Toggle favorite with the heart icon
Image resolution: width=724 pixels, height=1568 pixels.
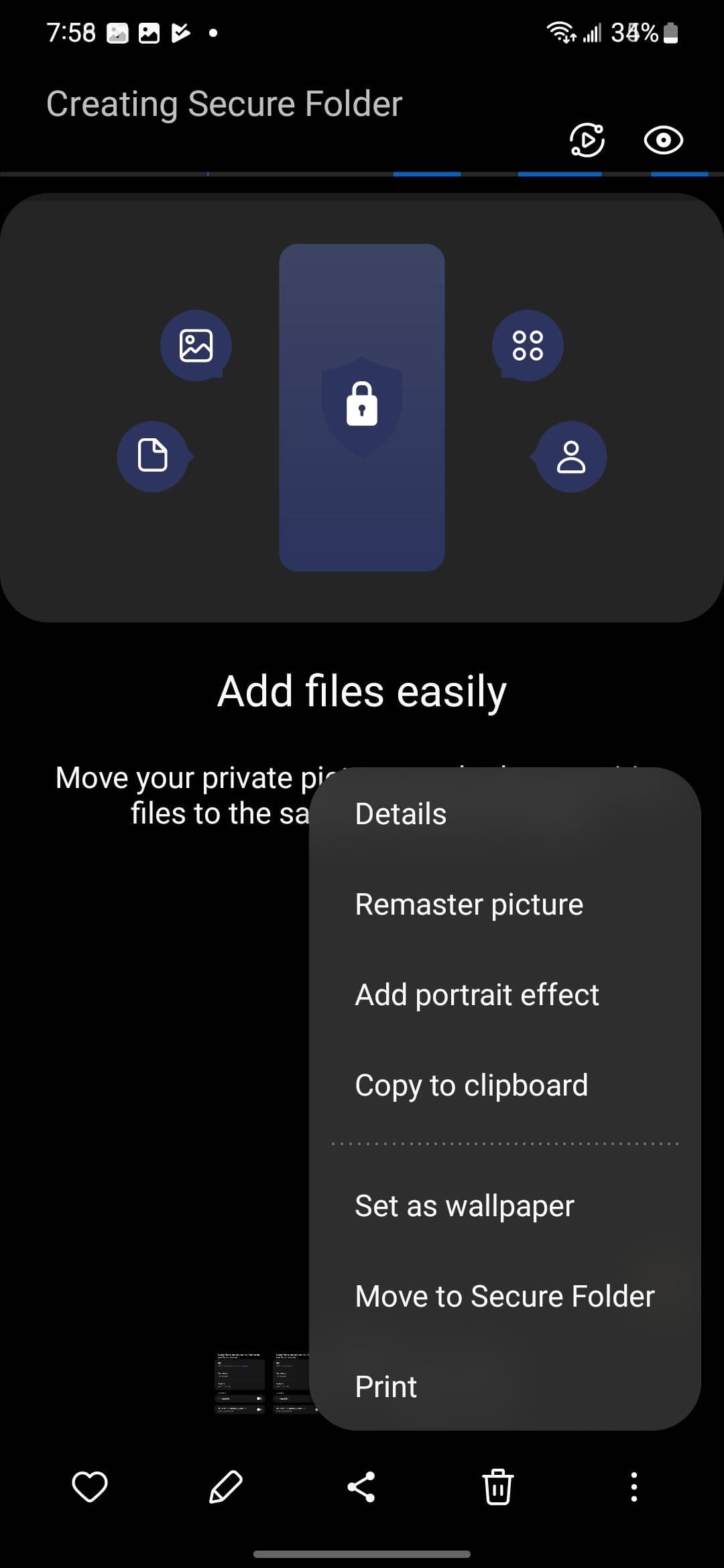89,1488
